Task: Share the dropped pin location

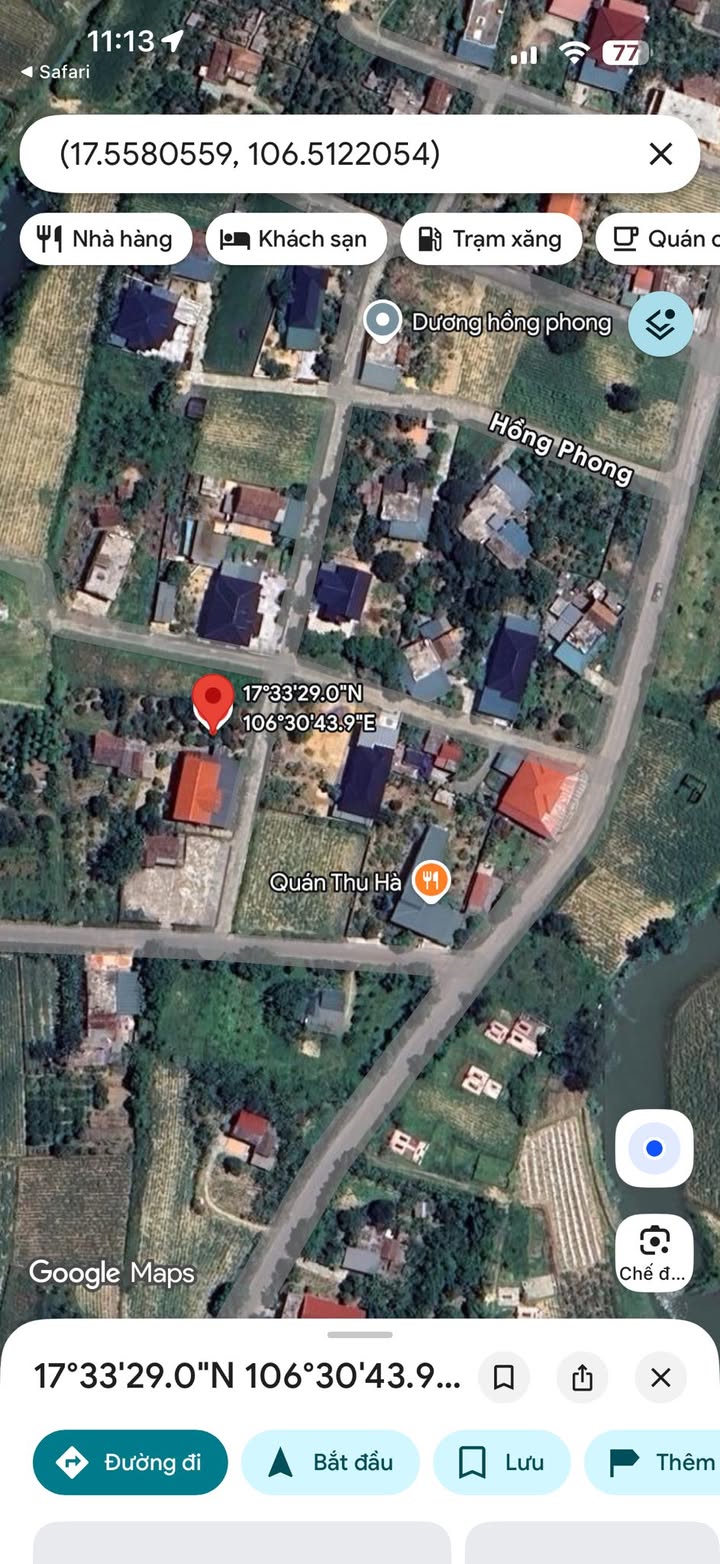Action: (582, 1377)
